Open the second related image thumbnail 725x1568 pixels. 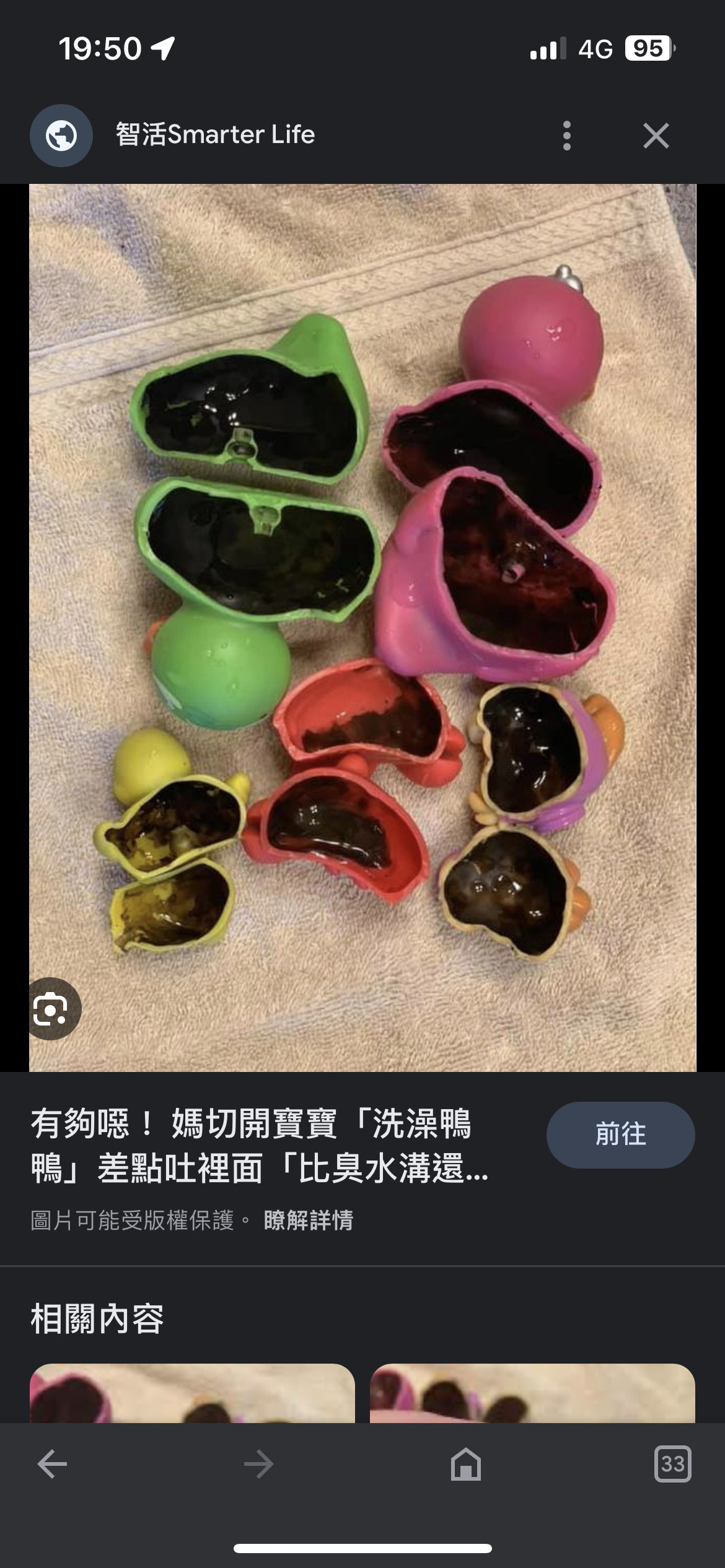pos(532,1392)
